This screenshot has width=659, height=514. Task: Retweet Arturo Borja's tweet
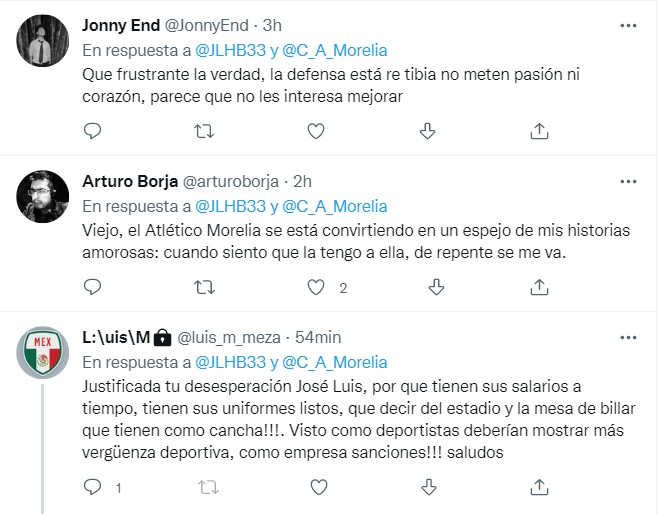click(x=203, y=287)
